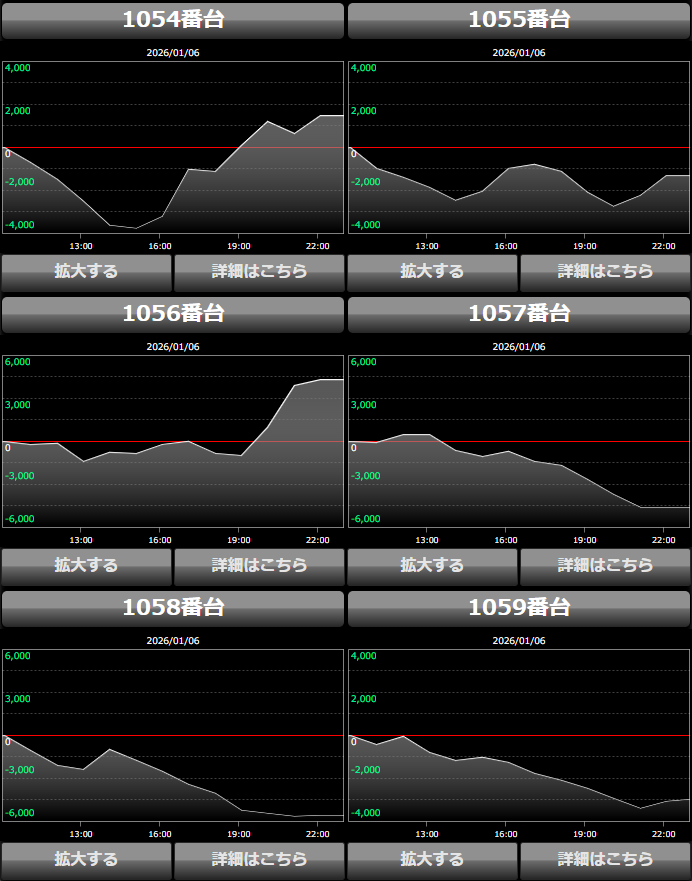Viewport: 692px width, 881px height.
Task: Open 詳細はこちら for machine 1058
Action: (x=259, y=859)
